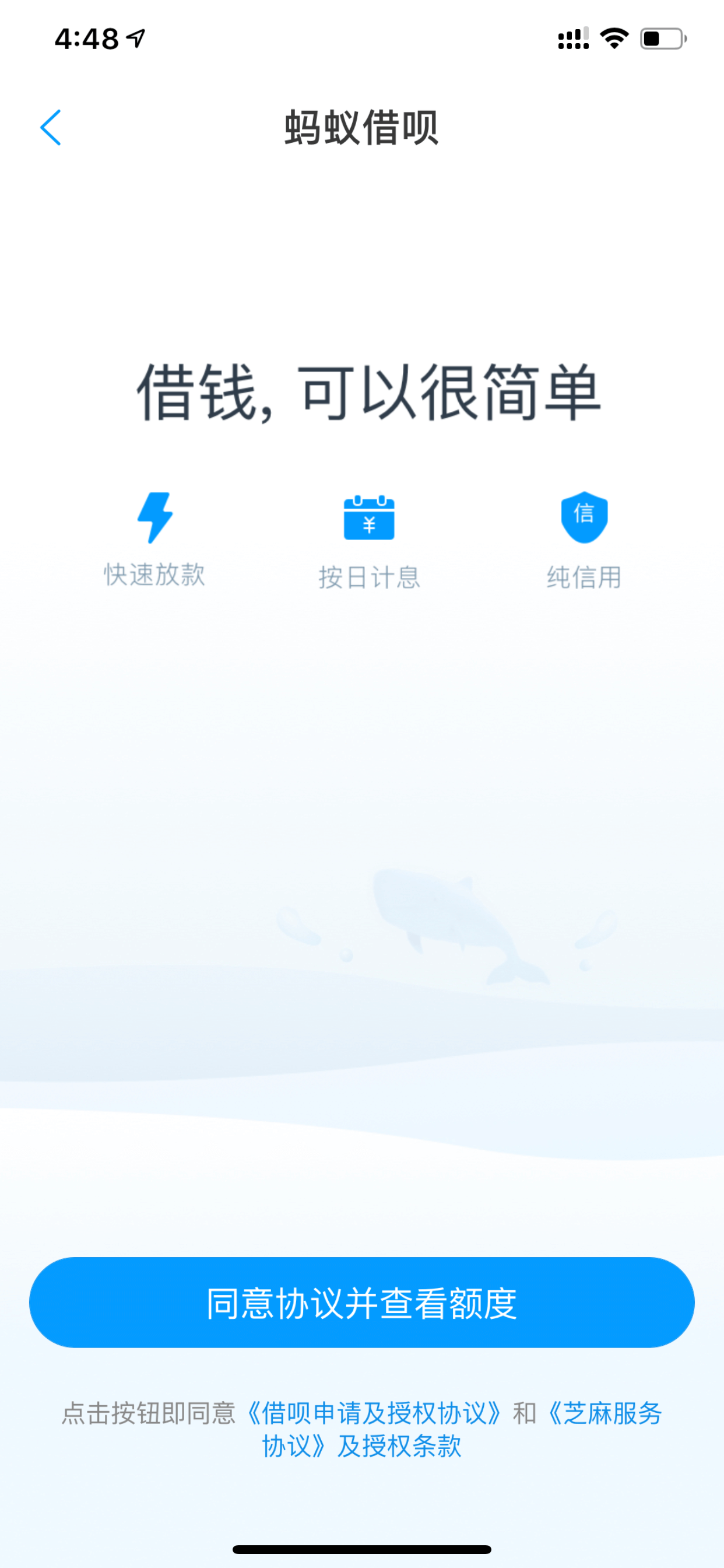Screen dimensions: 724x1568
Task: Open the 芝麻服务协议 link
Action: 604,1413
